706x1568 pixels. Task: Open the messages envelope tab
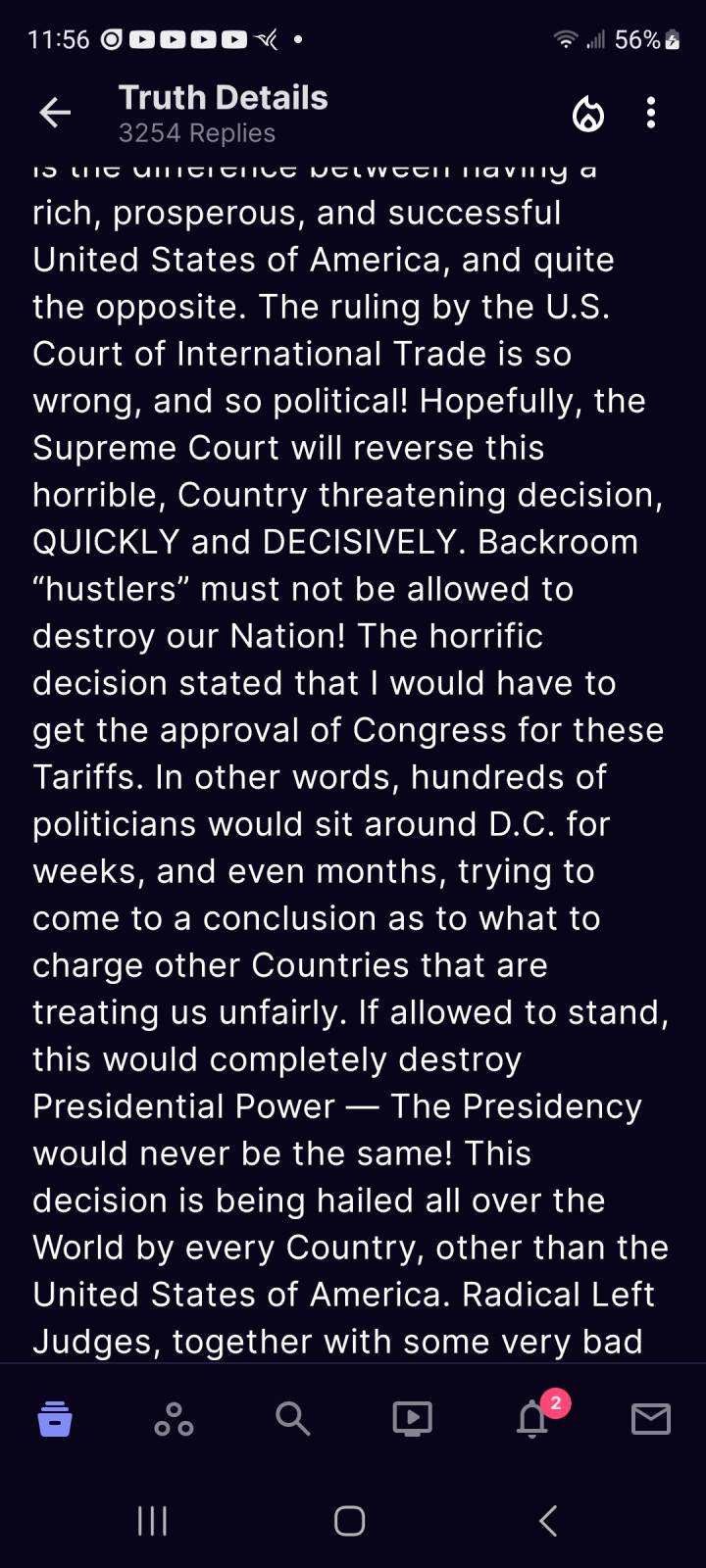pyautogui.click(x=651, y=1418)
